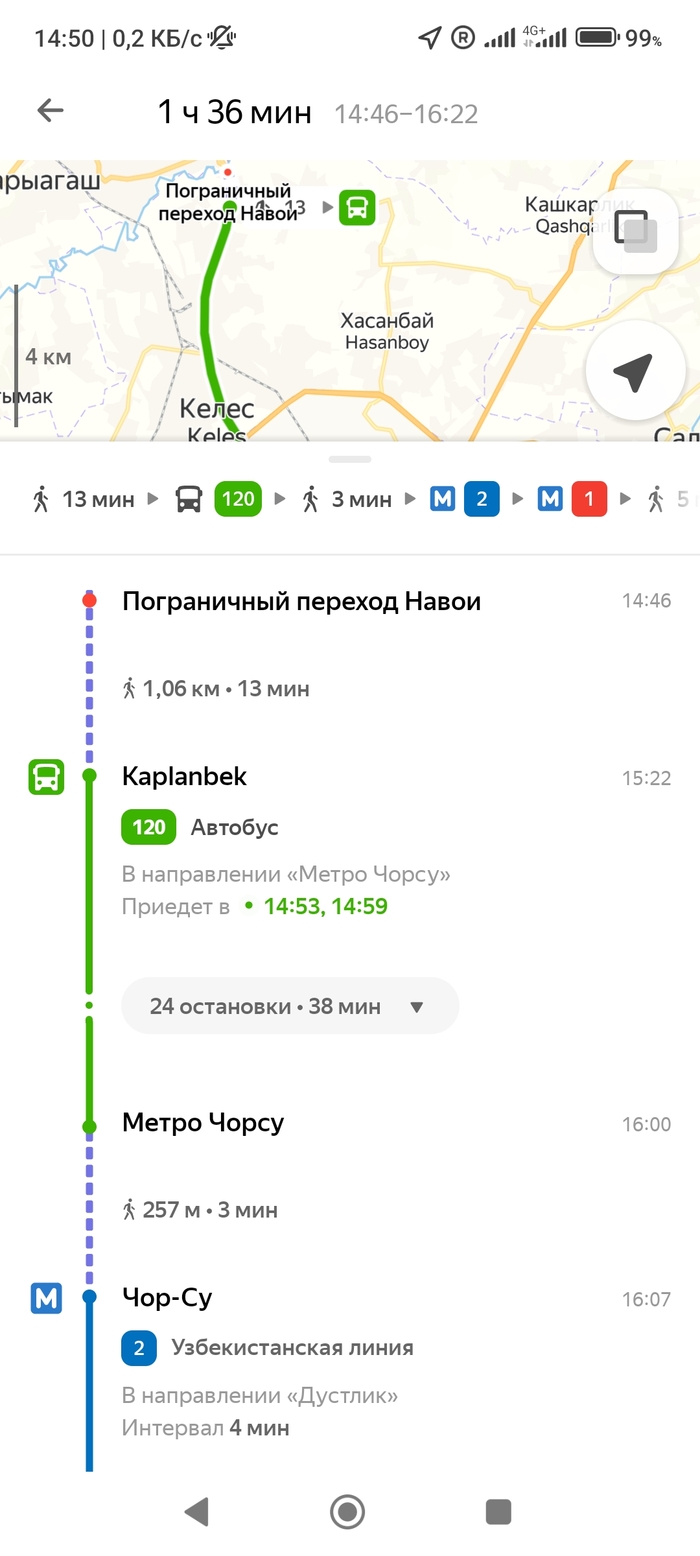Open the Пограничный переход Навои start point
Viewport: 700px width, 1556px height.
pos(301,601)
